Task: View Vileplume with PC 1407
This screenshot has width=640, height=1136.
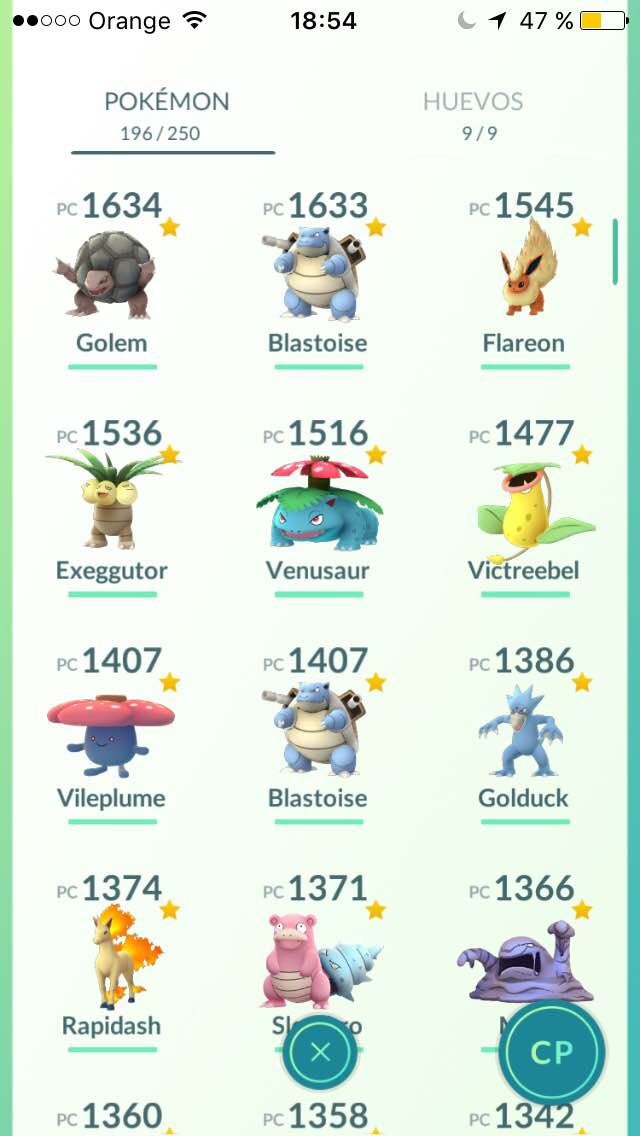Action: tap(112, 731)
